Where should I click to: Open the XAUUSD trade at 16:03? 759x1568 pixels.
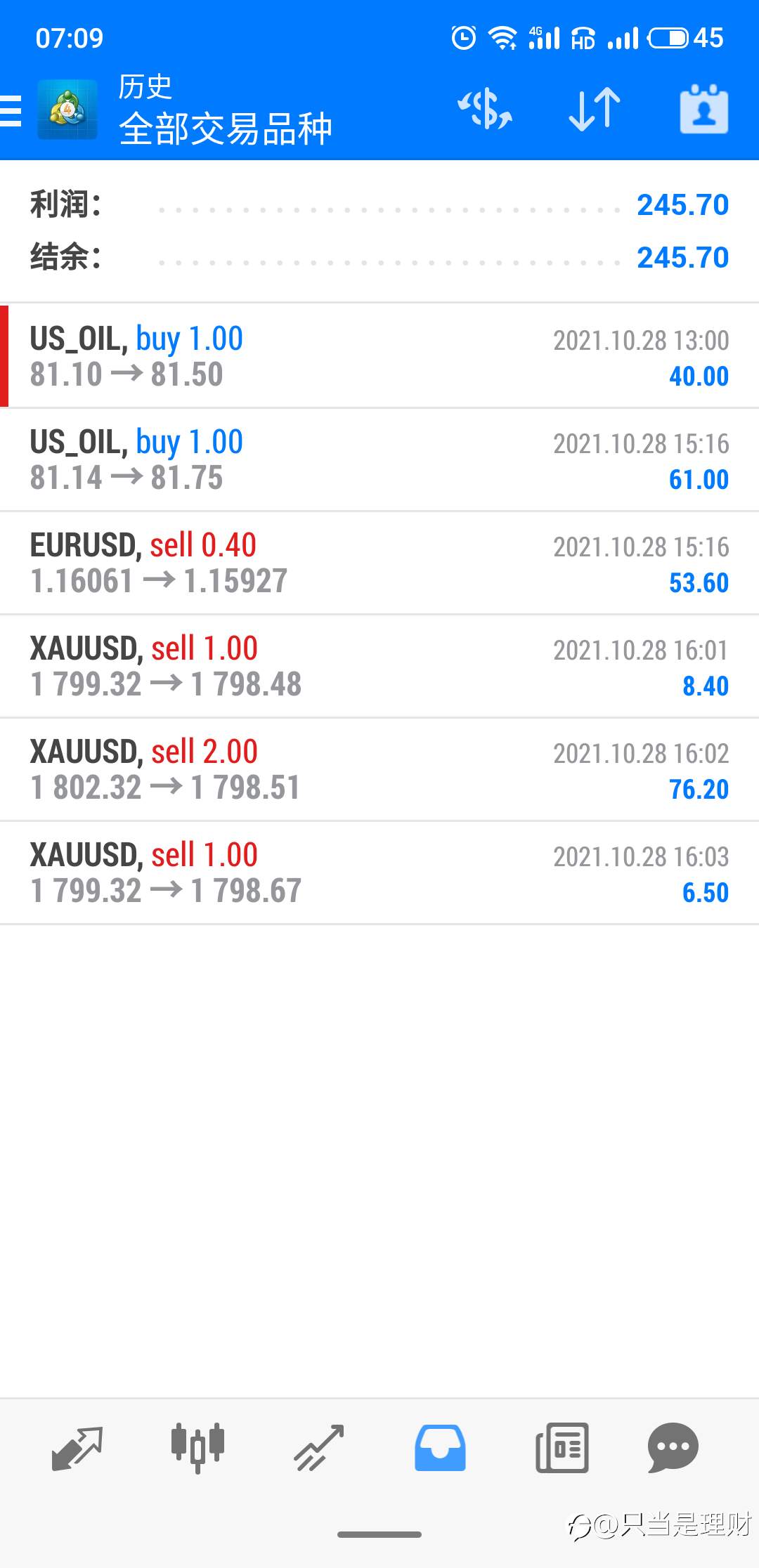pyautogui.click(x=379, y=873)
